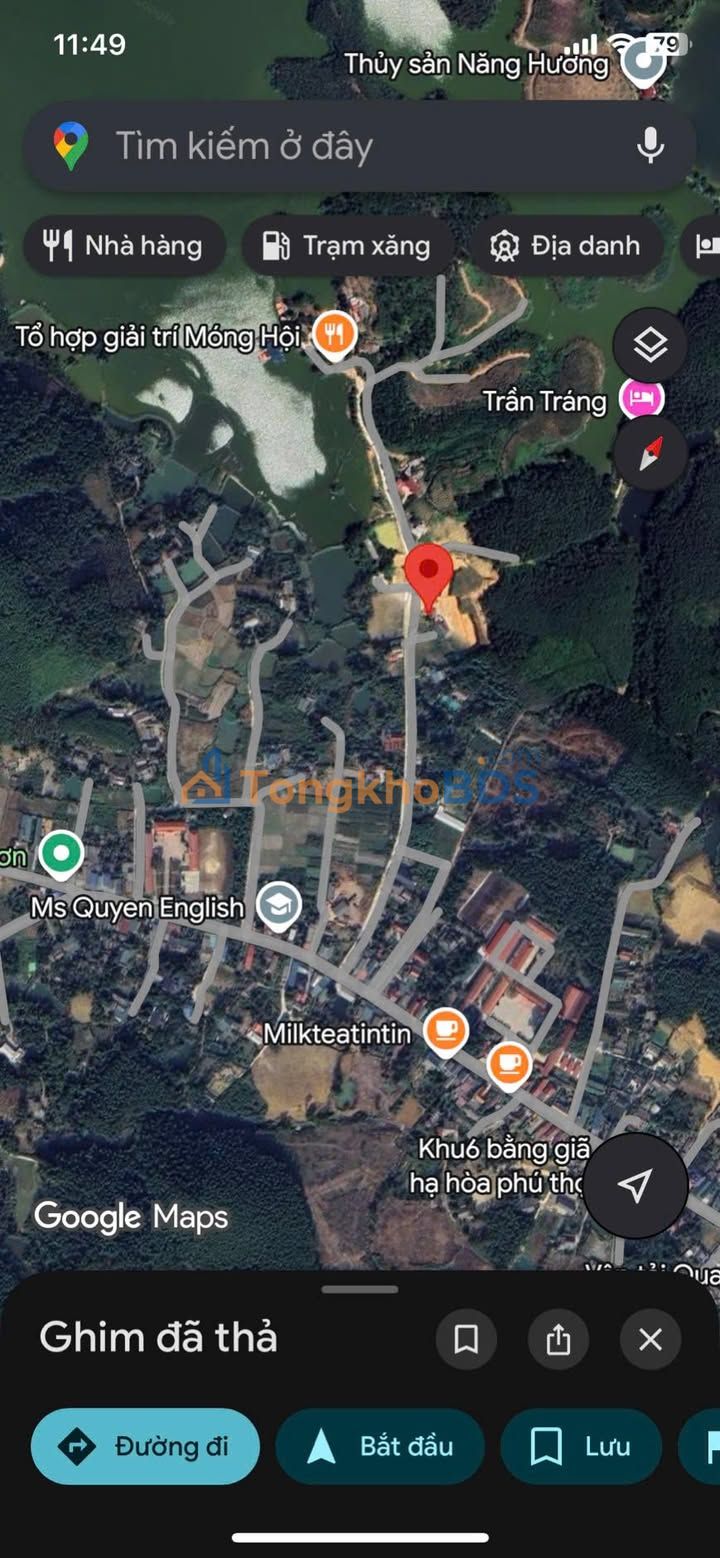720x1558 pixels.
Task: Select the Trạm xăng filter chip
Action: pyautogui.click(x=347, y=246)
